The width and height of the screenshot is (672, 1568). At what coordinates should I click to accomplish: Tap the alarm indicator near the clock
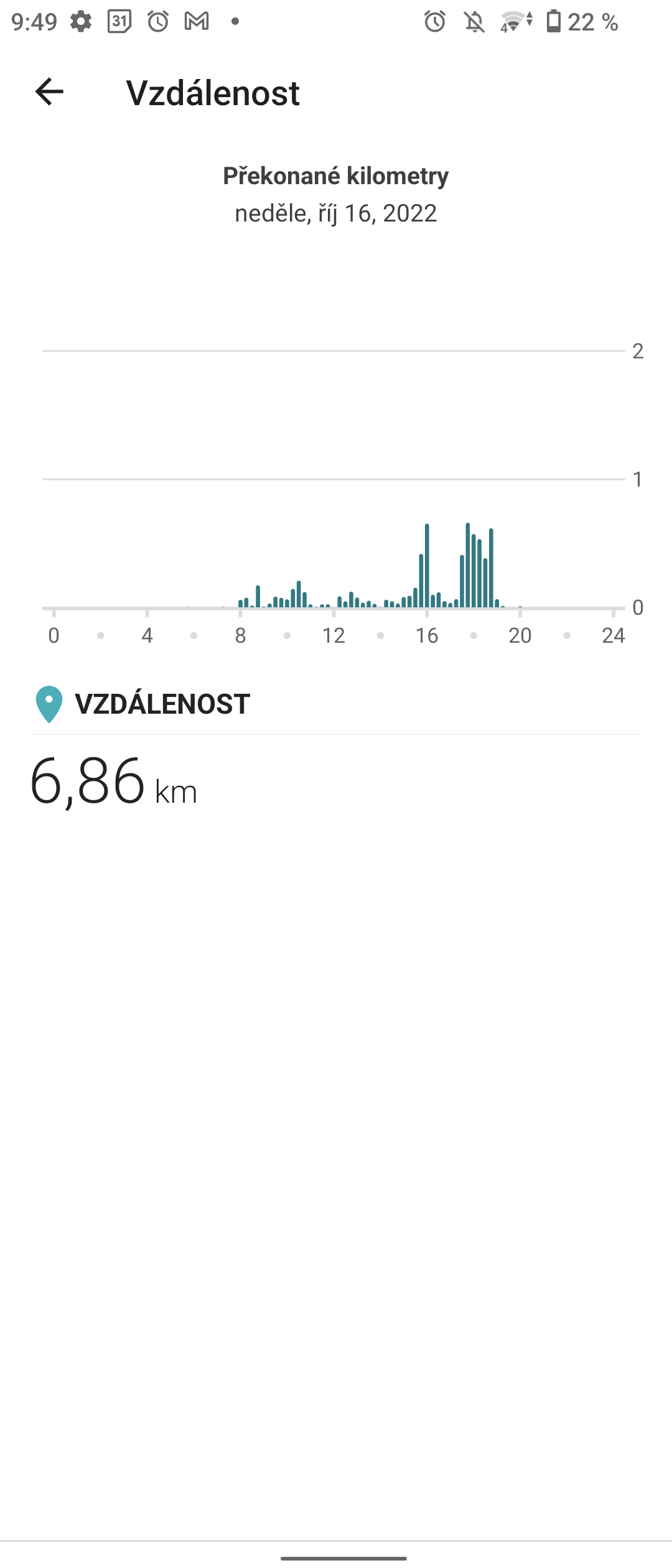coord(434,22)
